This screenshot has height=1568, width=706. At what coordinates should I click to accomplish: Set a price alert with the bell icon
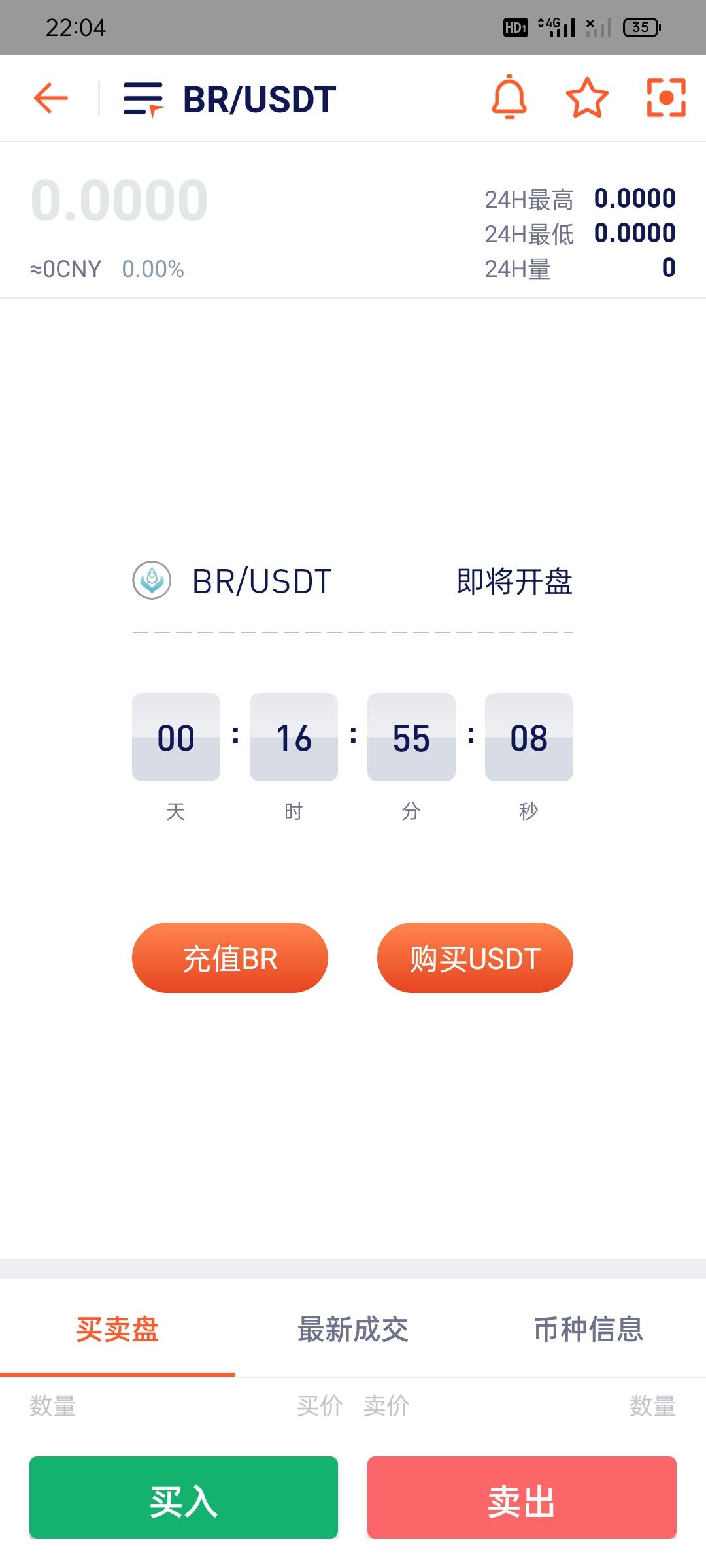(509, 98)
